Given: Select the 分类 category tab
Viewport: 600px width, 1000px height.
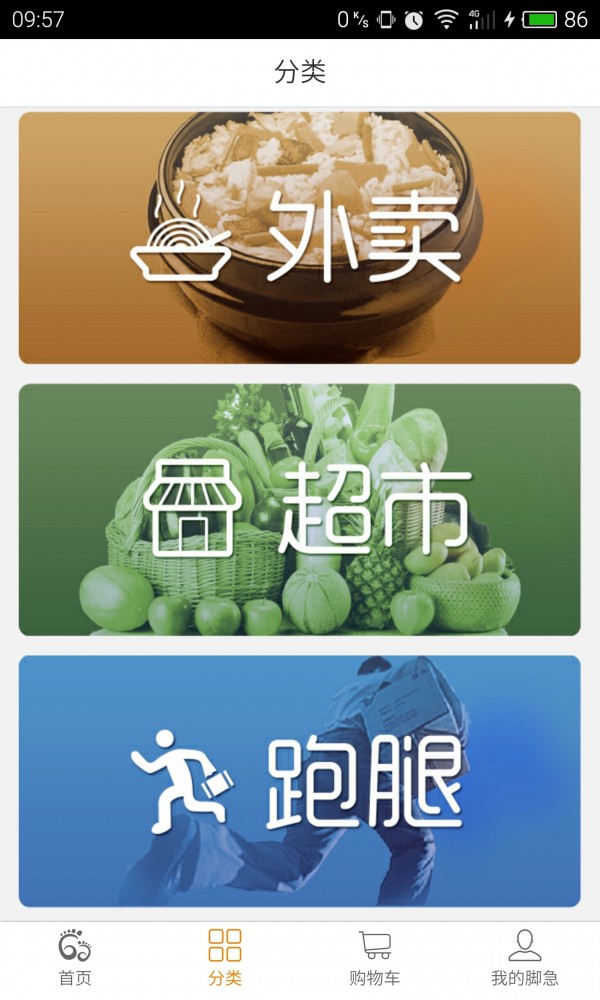Looking at the screenshot, I should coord(225,957).
